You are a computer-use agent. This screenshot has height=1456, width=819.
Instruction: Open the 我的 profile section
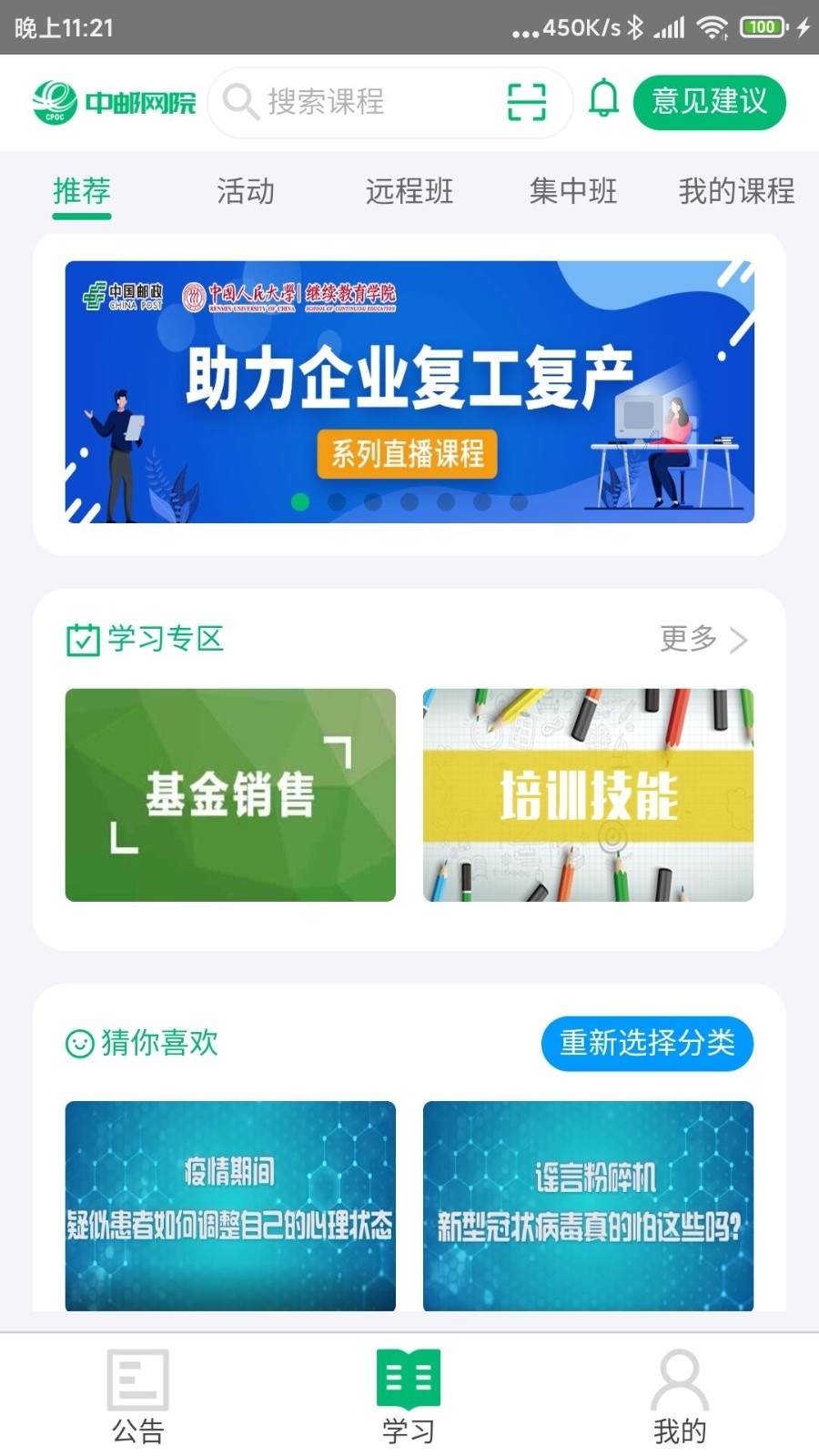tap(679, 1392)
